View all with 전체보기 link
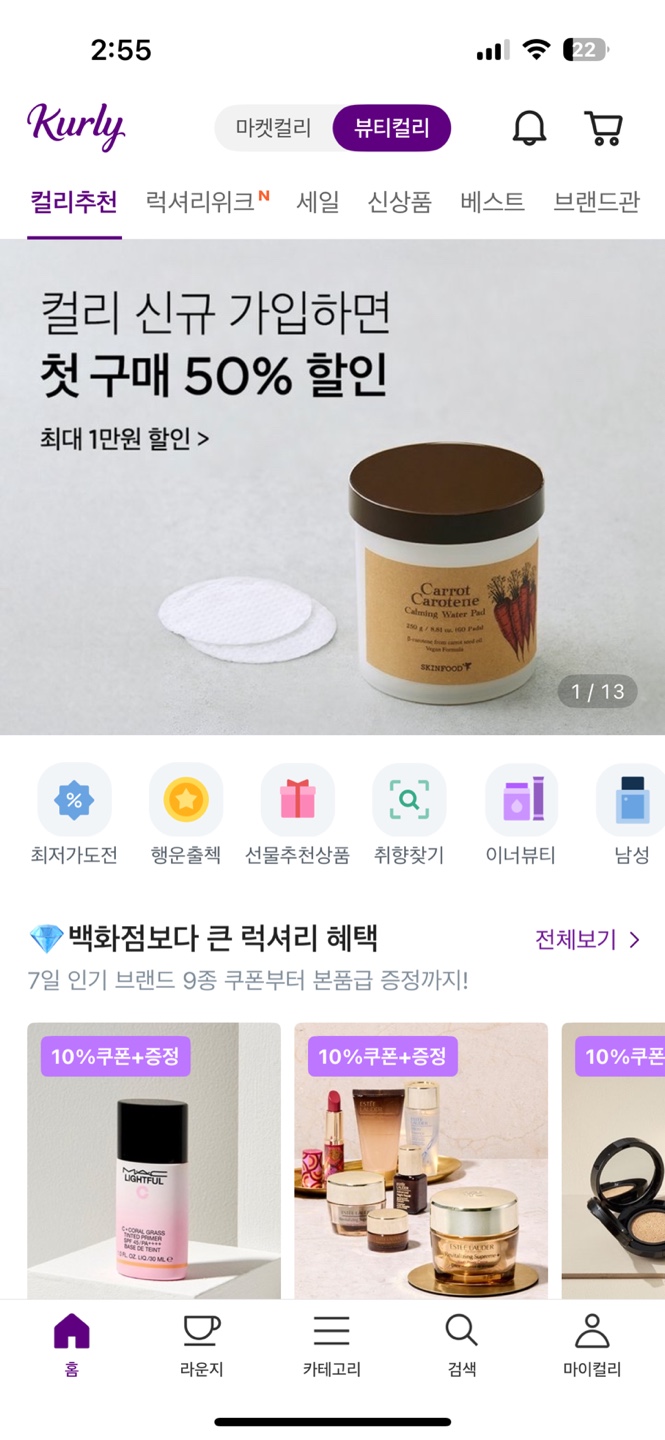 click(587, 940)
